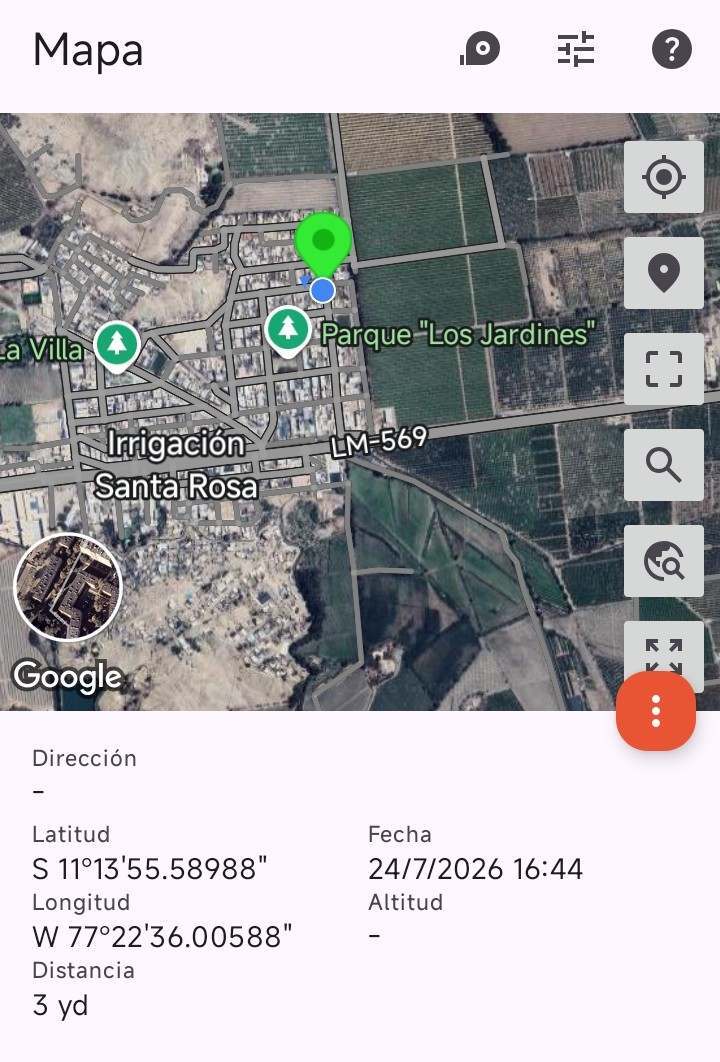Screen dimensions: 720x1062
Task: Open the help question mark
Action: (x=672, y=49)
